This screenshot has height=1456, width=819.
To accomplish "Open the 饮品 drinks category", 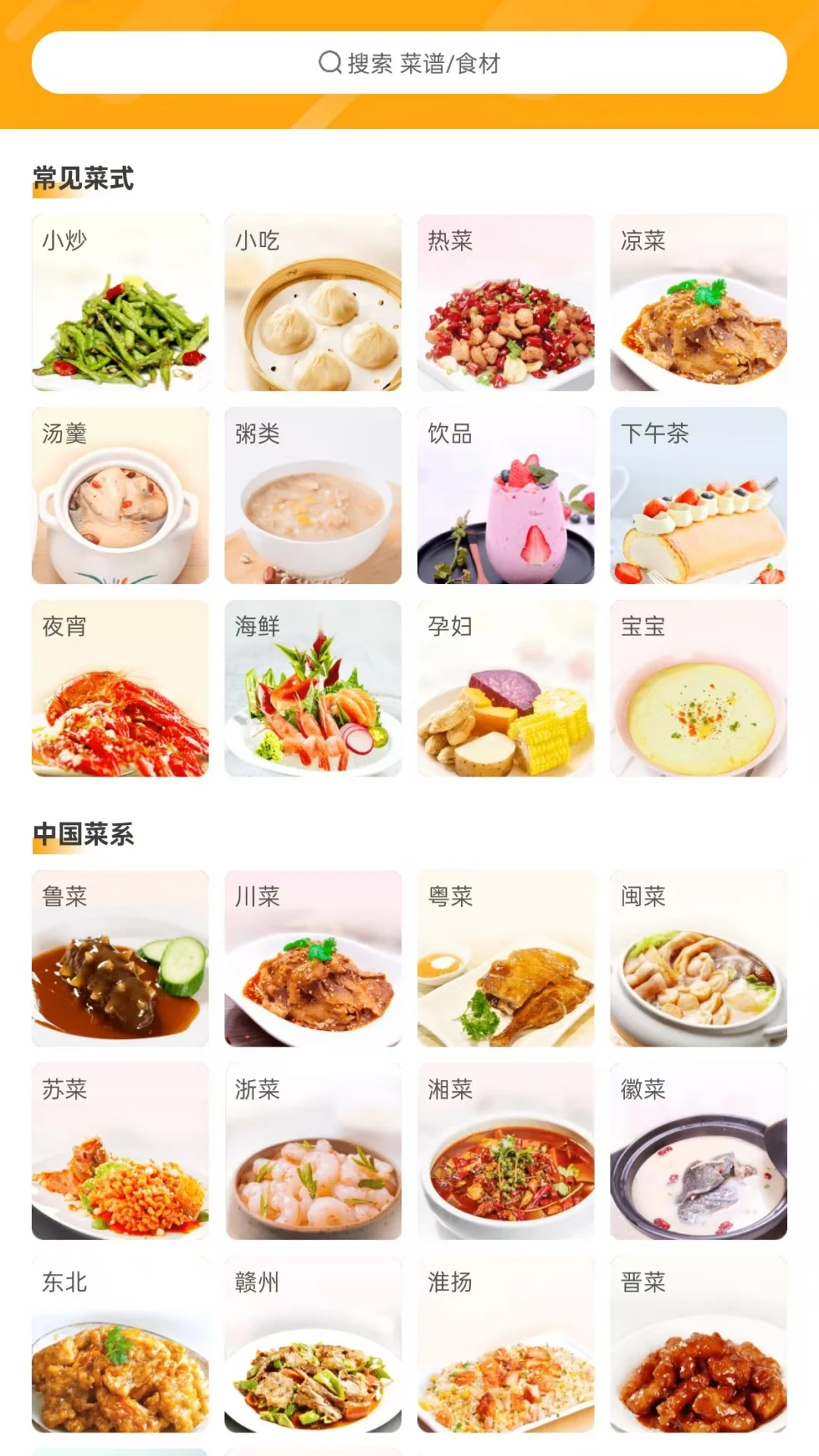I will 506,494.
